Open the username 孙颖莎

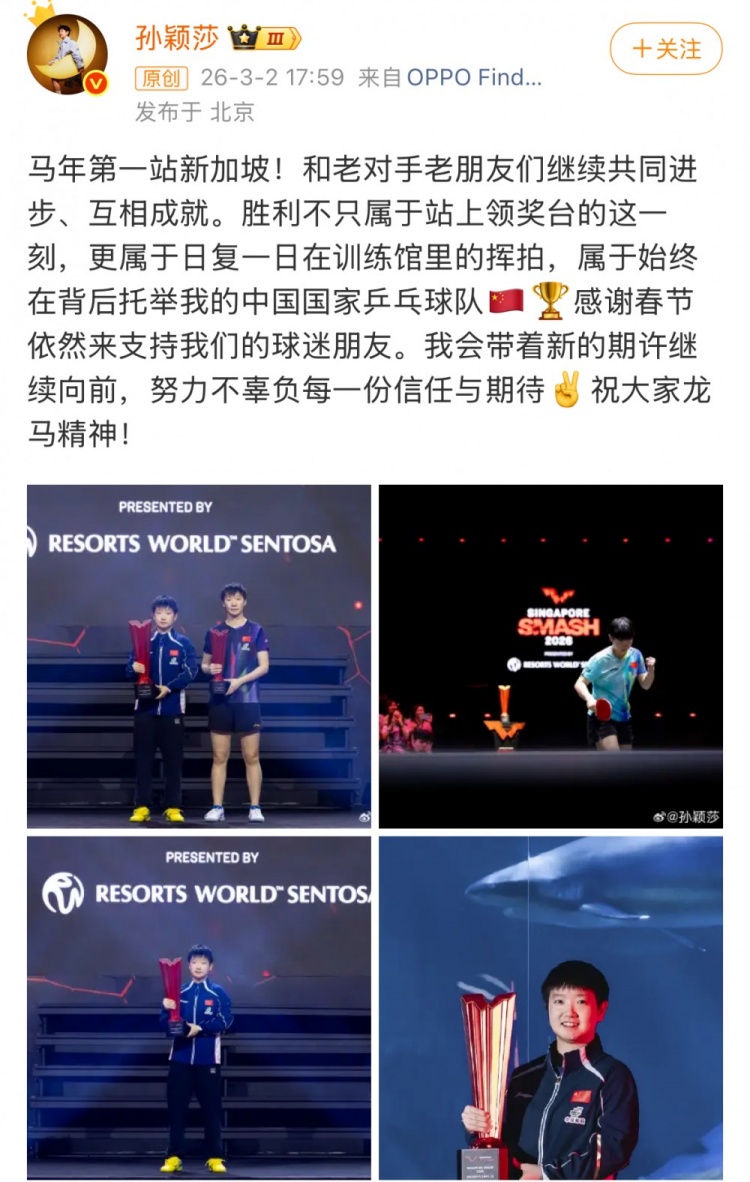(x=176, y=39)
